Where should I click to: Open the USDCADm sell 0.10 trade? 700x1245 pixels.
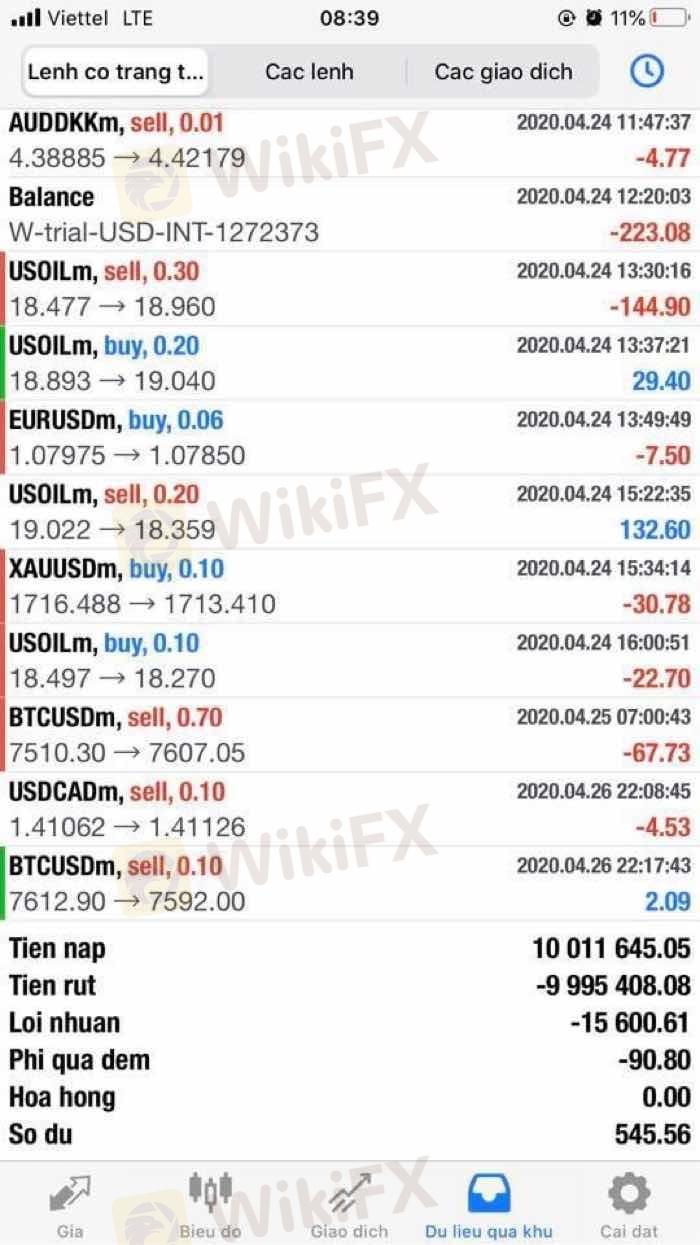(350, 809)
